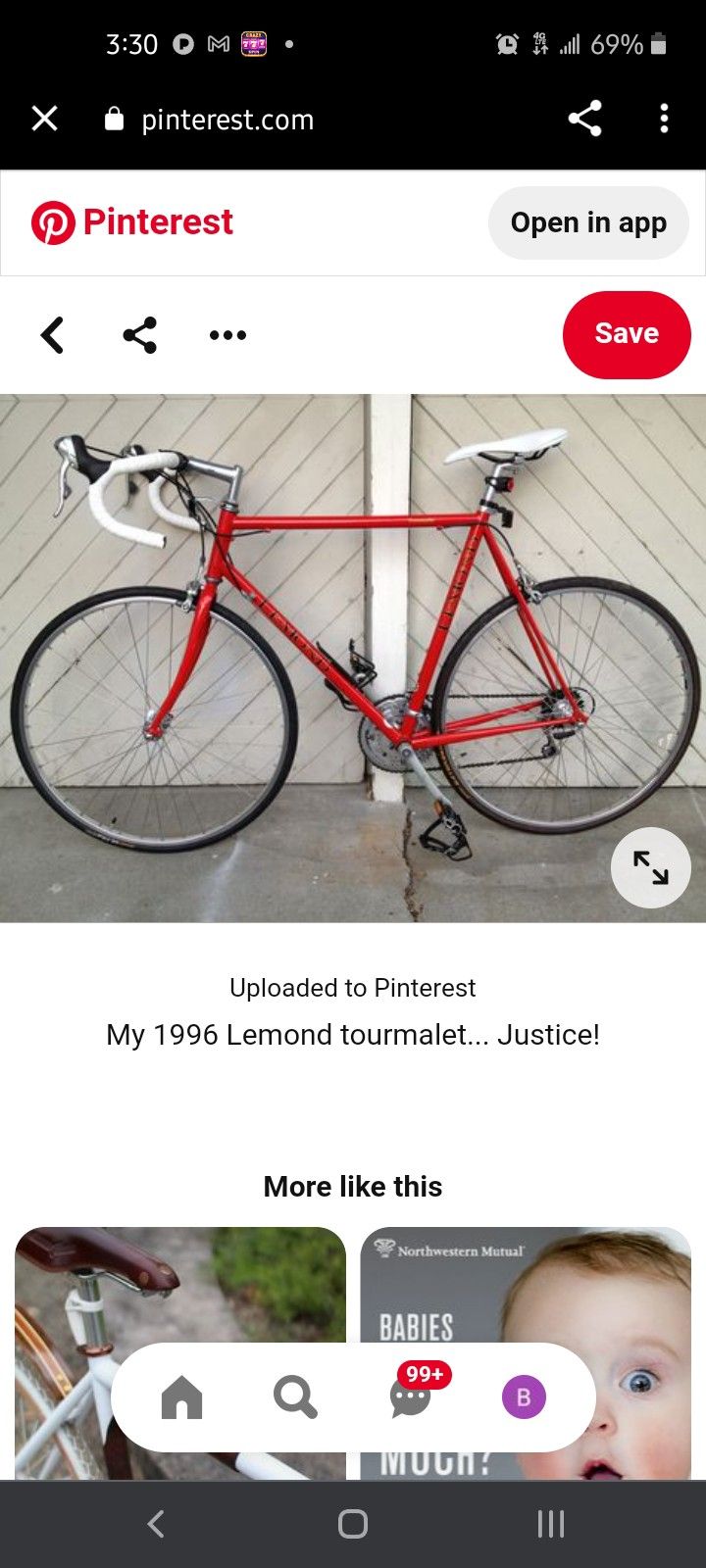Switch to the Pinterest Home tab
Screen dimensions: 706x1568
tap(181, 1397)
